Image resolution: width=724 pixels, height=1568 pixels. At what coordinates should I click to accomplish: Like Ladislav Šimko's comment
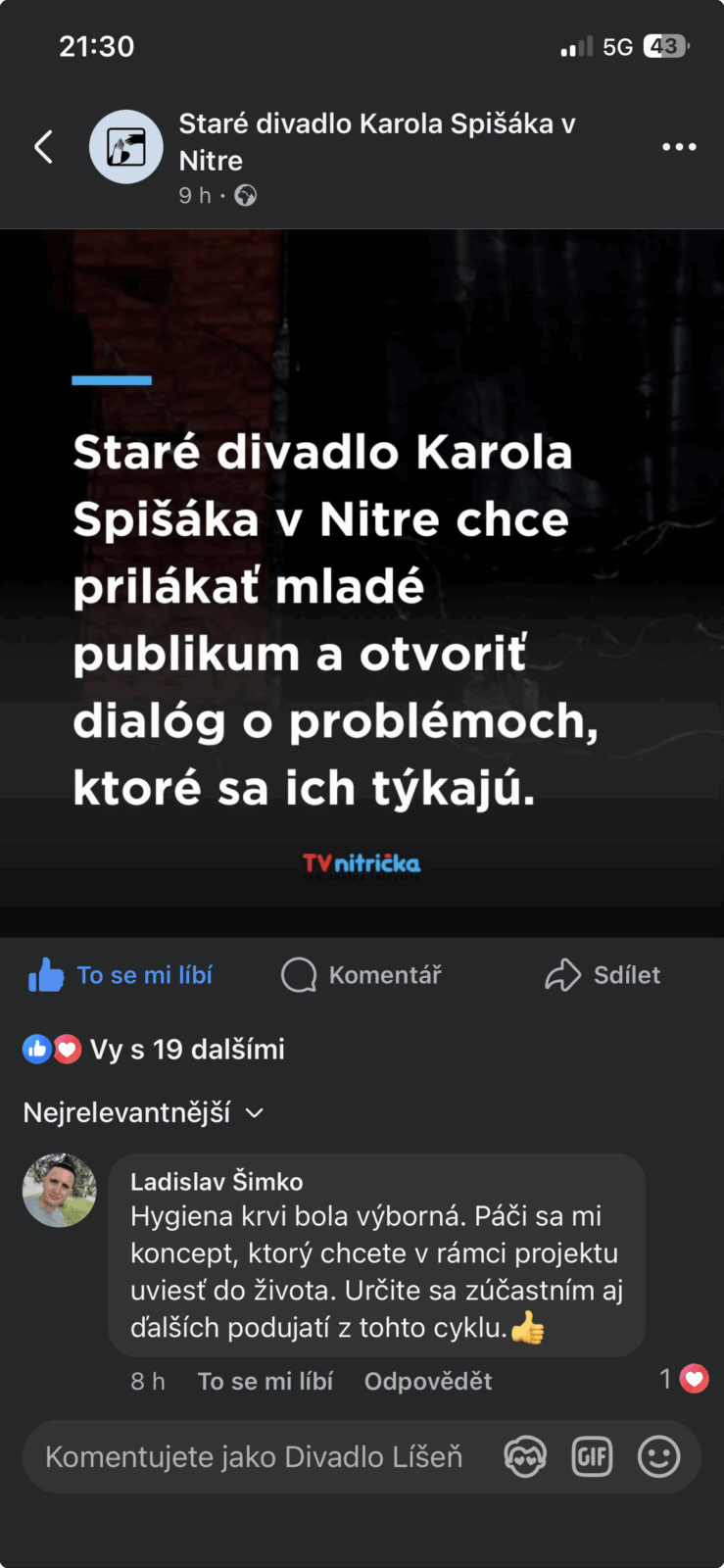coord(265,1382)
